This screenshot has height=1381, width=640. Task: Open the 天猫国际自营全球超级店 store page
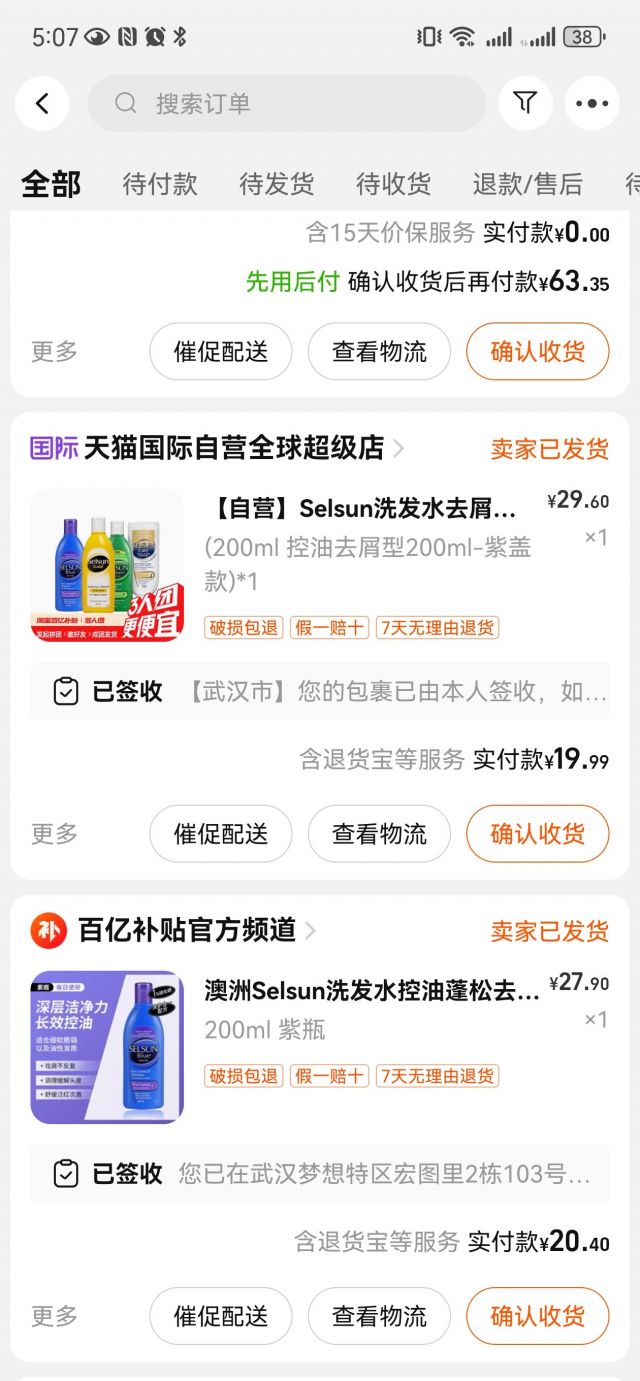234,448
